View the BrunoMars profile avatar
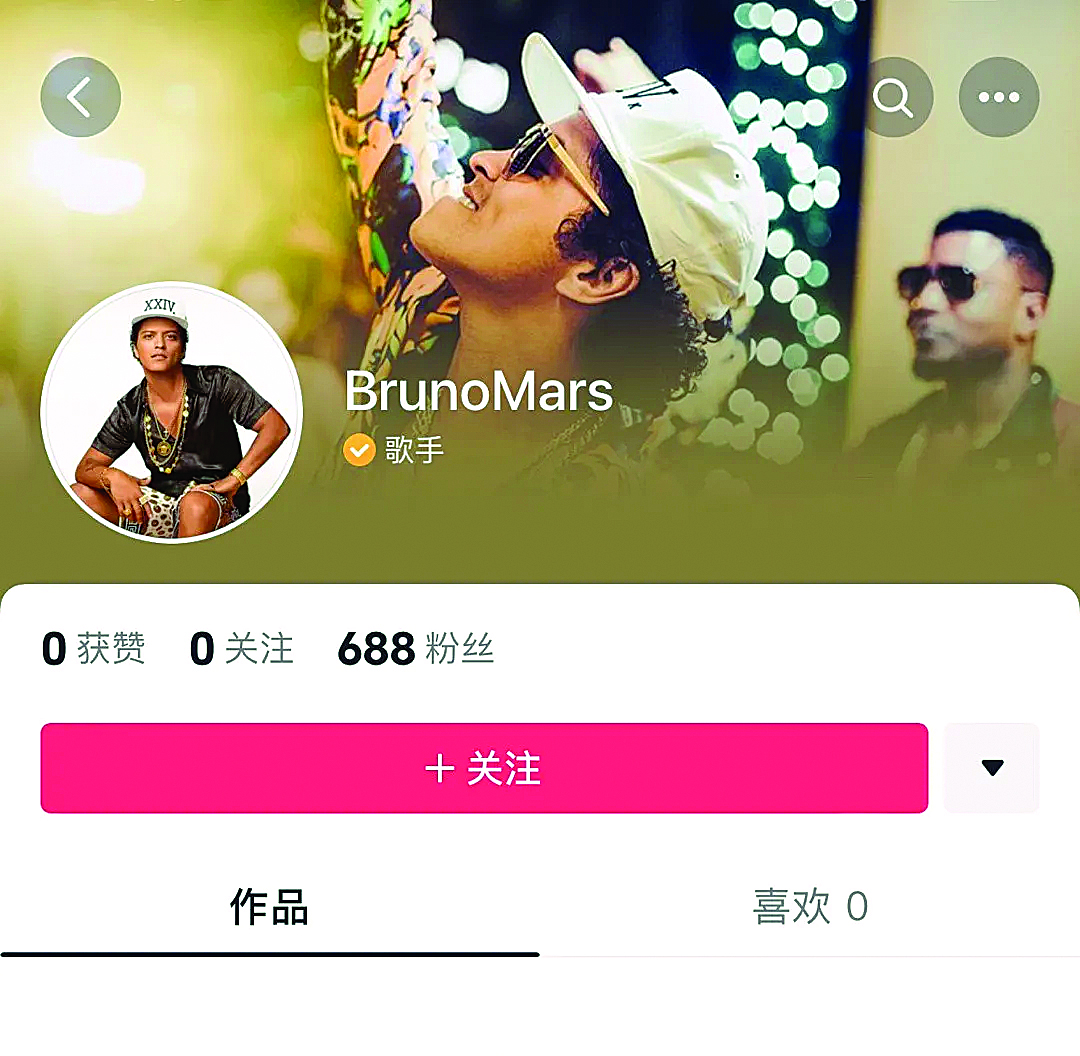The width and height of the screenshot is (1080, 1056). click(171, 413)
